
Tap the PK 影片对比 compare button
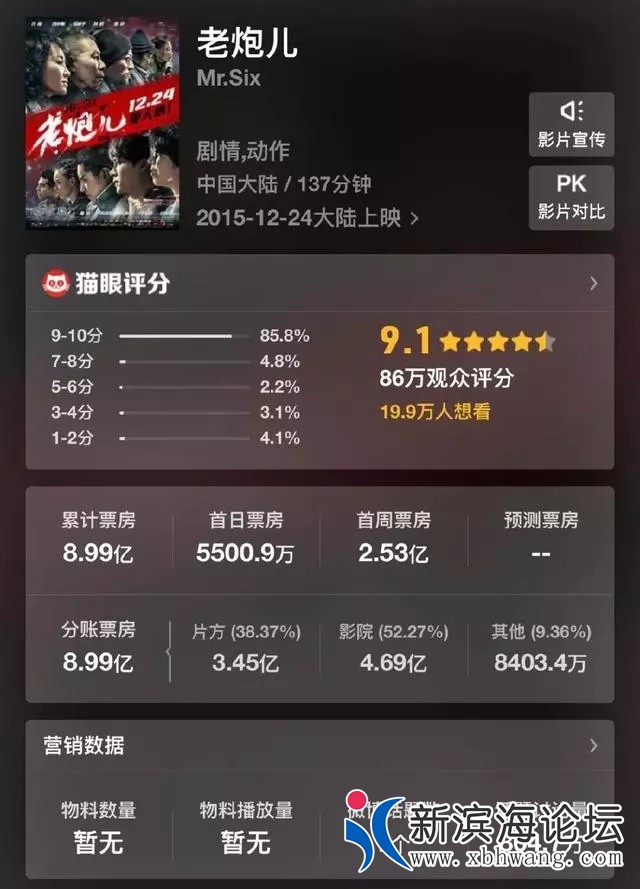[x=571, y=197]
